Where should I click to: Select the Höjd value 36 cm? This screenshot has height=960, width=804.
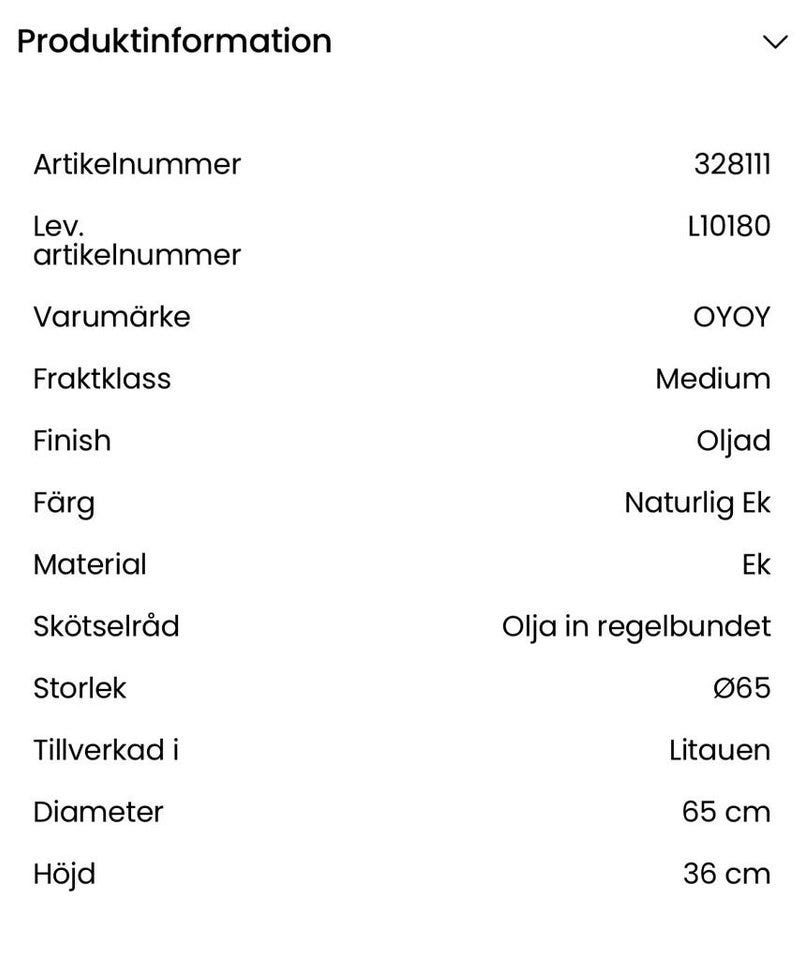pos(723,872)
